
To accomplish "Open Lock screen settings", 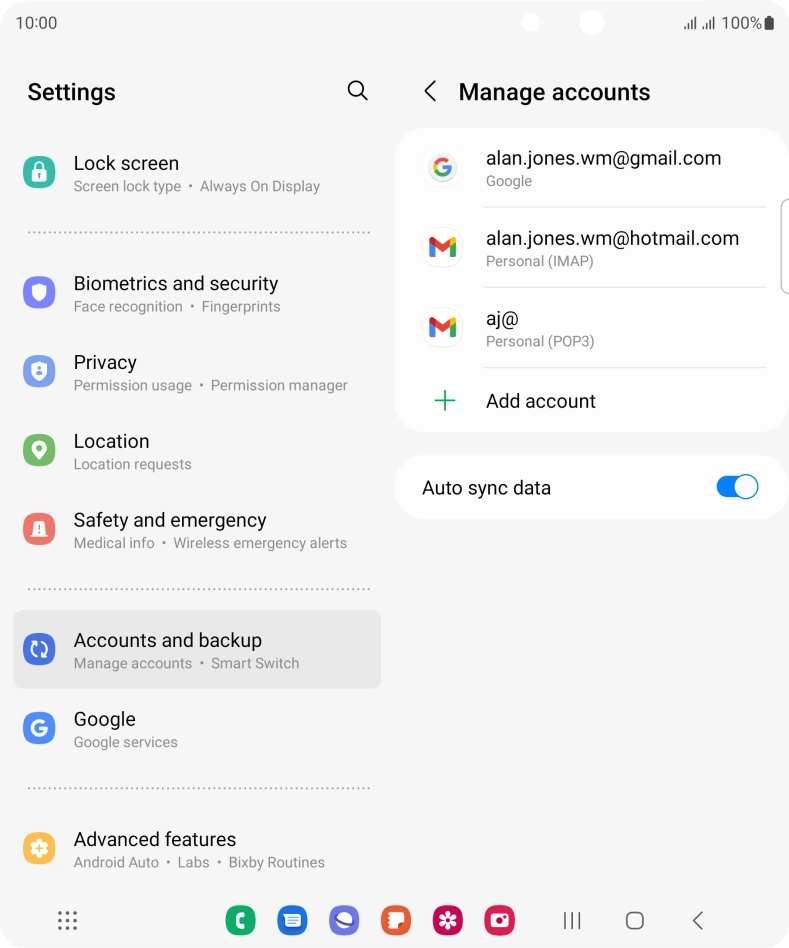I will click(196, 173).
